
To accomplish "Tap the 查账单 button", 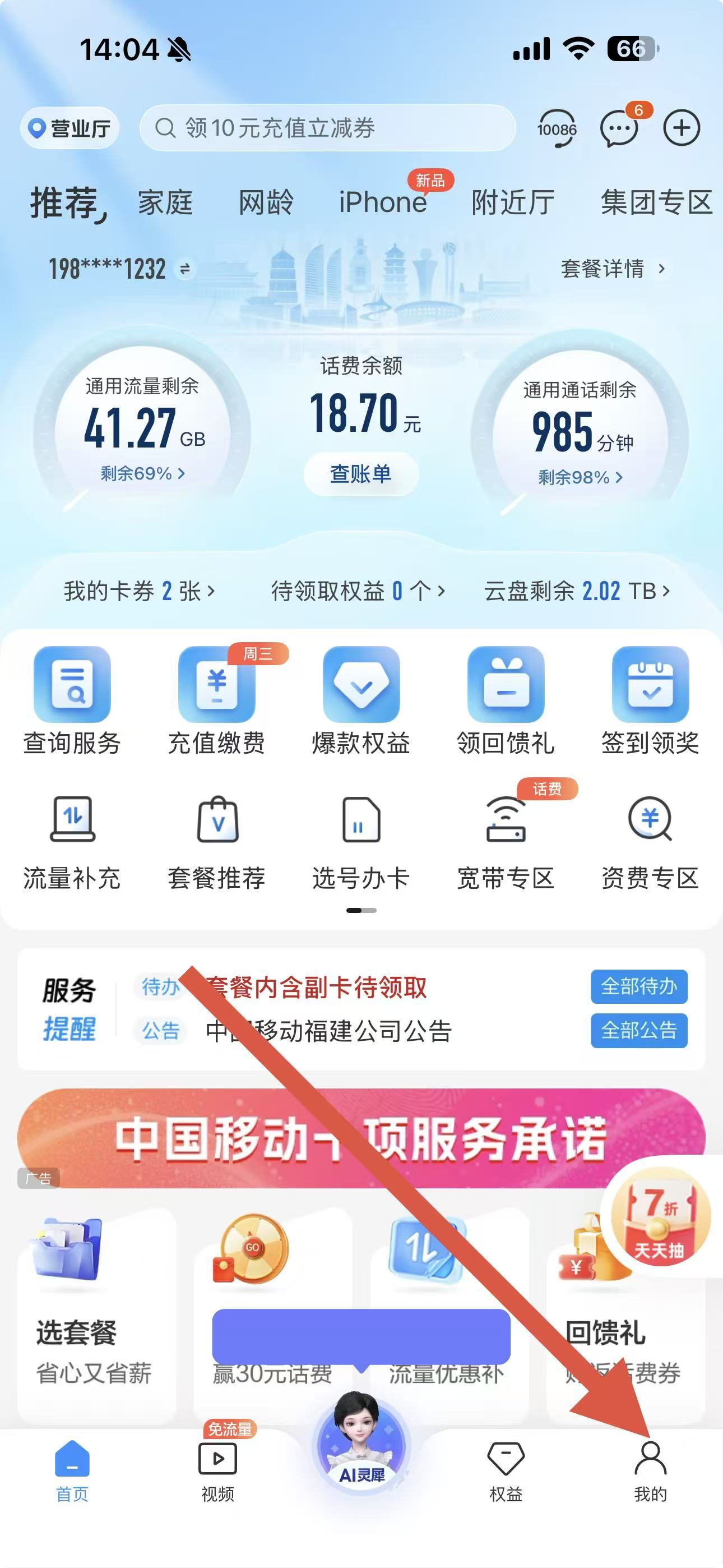I will [x=361, y=473].
